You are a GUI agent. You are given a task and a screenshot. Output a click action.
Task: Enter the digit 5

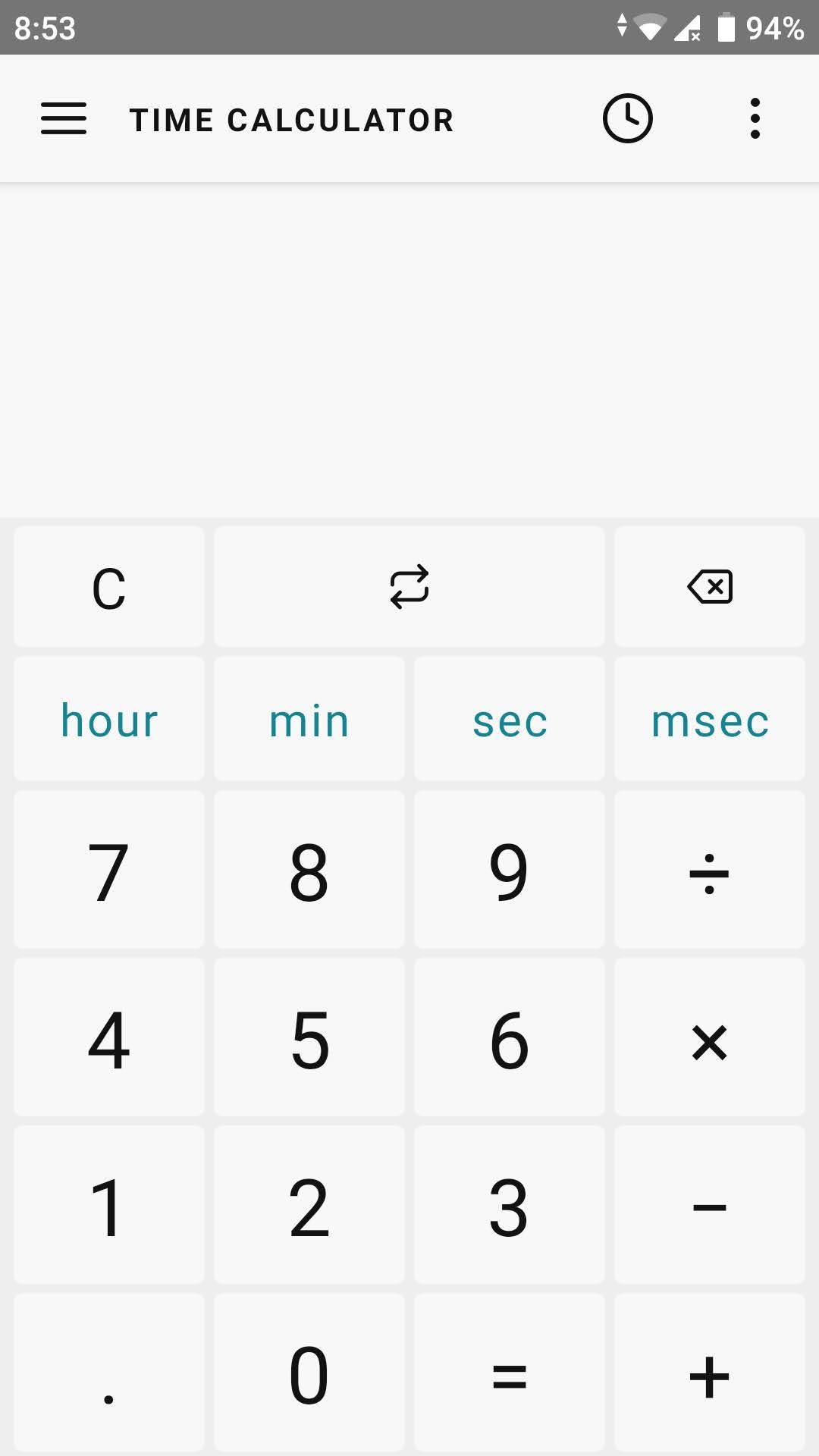pos(309,1038)
